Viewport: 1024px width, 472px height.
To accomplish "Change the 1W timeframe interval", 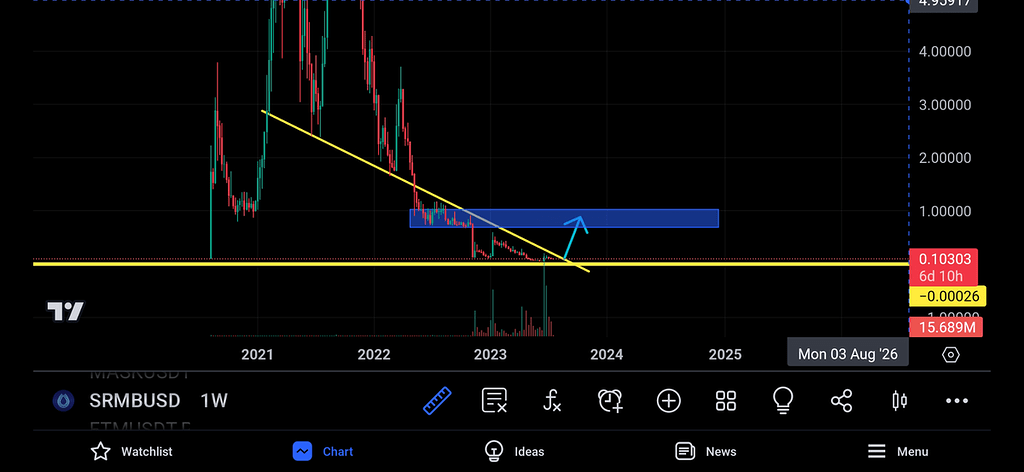I will coord(214,401).
